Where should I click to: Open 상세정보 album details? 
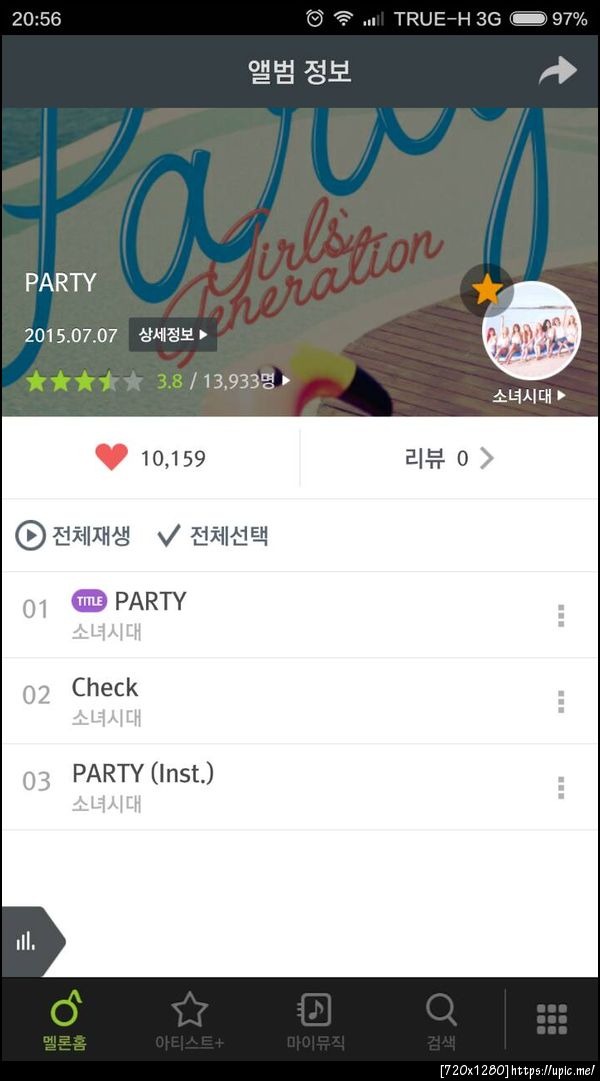coord(172,335)
